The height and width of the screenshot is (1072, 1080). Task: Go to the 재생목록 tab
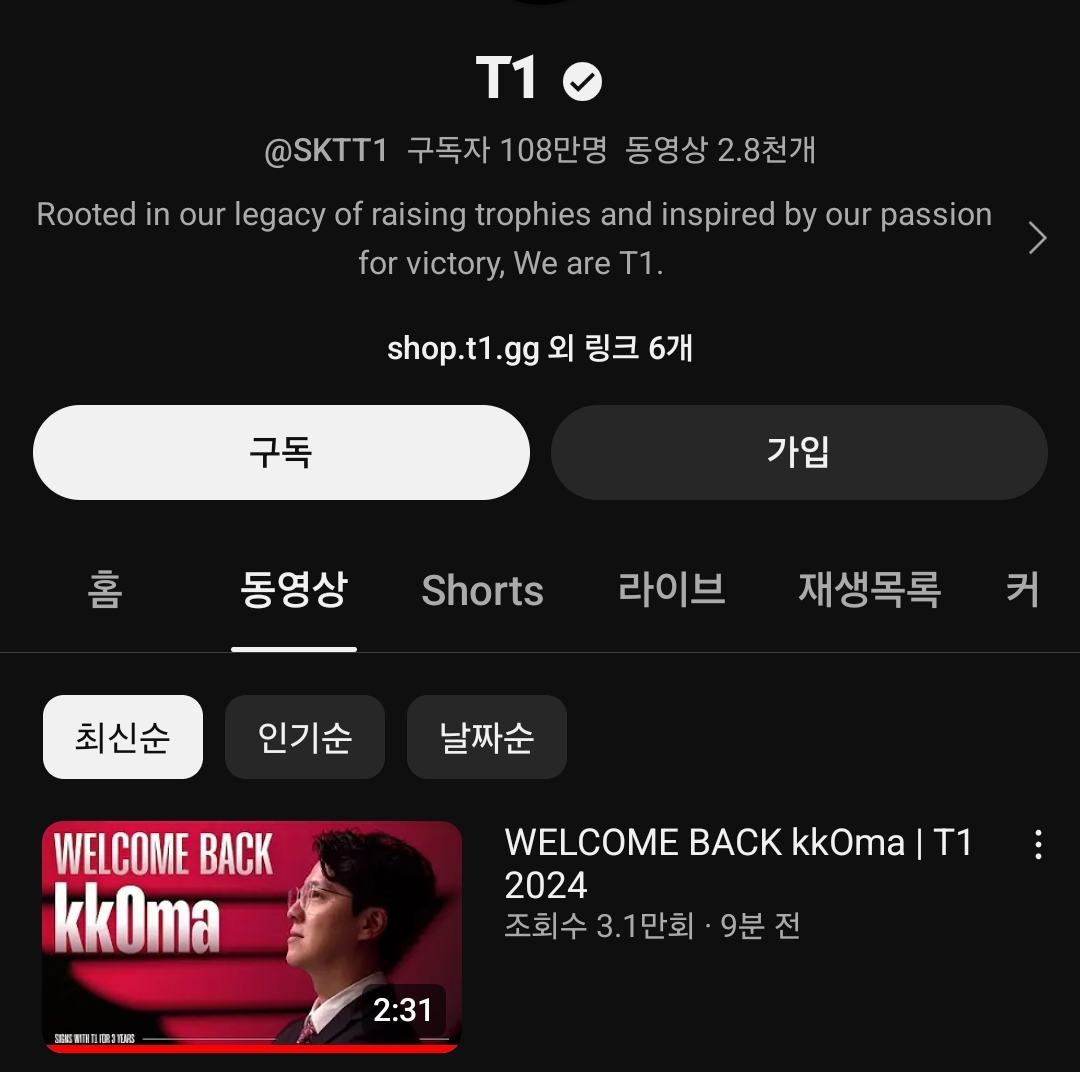point(869,590)
